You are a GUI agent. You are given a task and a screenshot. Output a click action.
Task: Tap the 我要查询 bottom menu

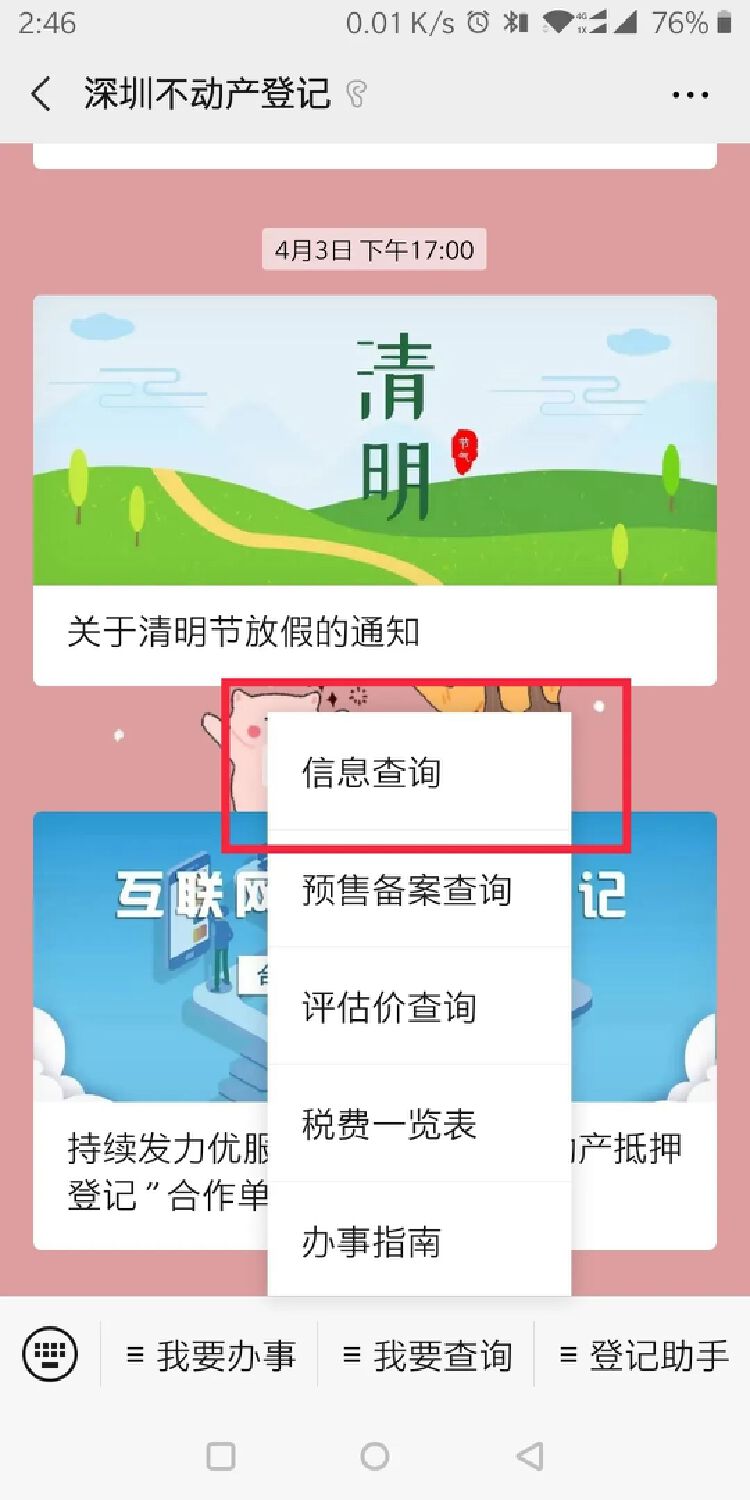pos(427,1356)
